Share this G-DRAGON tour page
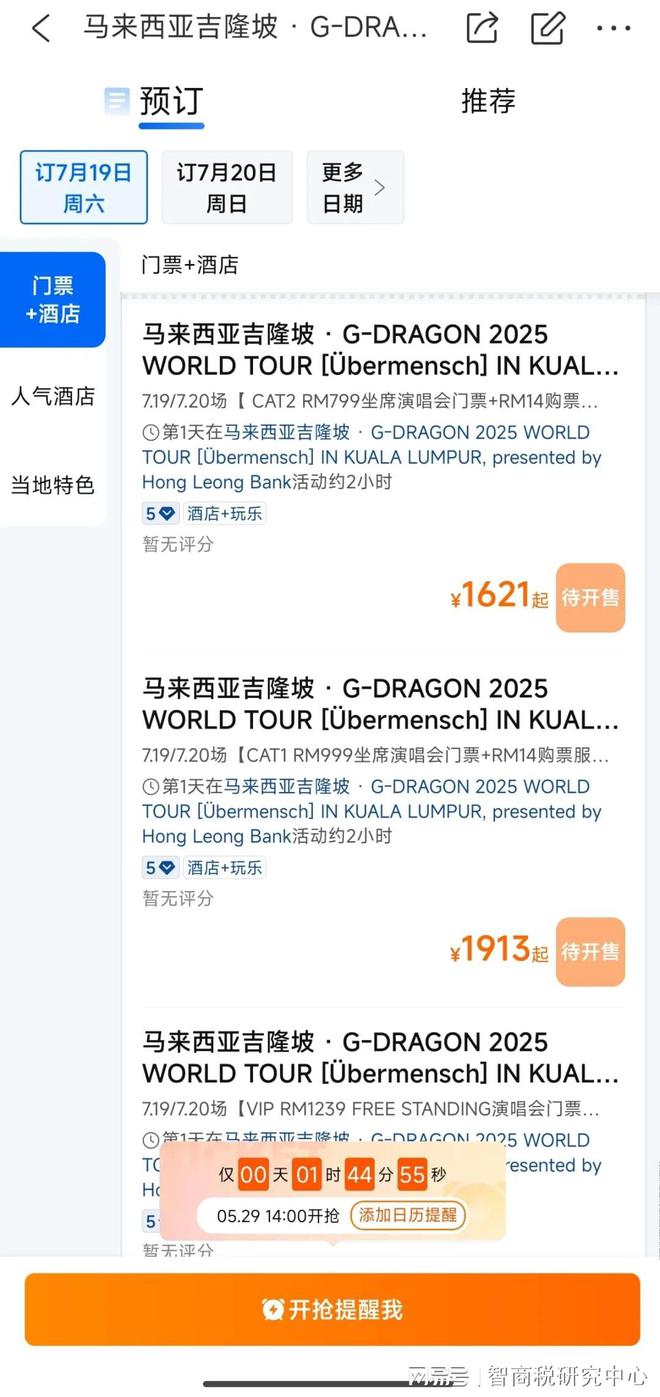Image resolution: width=660 pixels, height=1397 pixels. pos(482,27)
